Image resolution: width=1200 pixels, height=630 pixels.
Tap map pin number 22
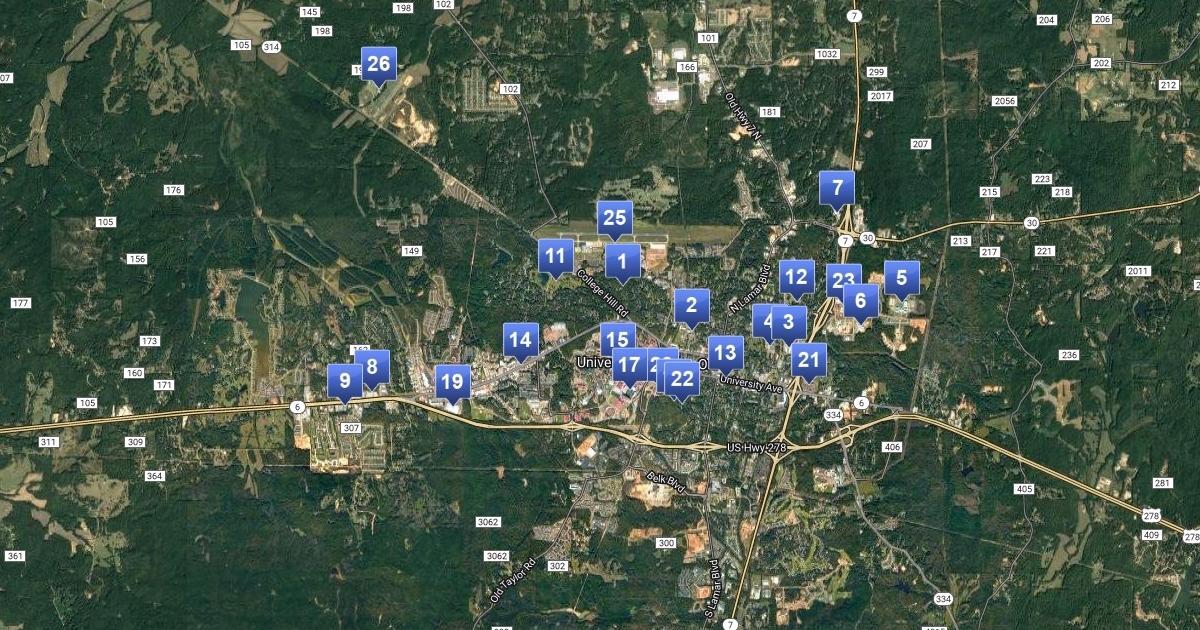[x=683, y=379]
